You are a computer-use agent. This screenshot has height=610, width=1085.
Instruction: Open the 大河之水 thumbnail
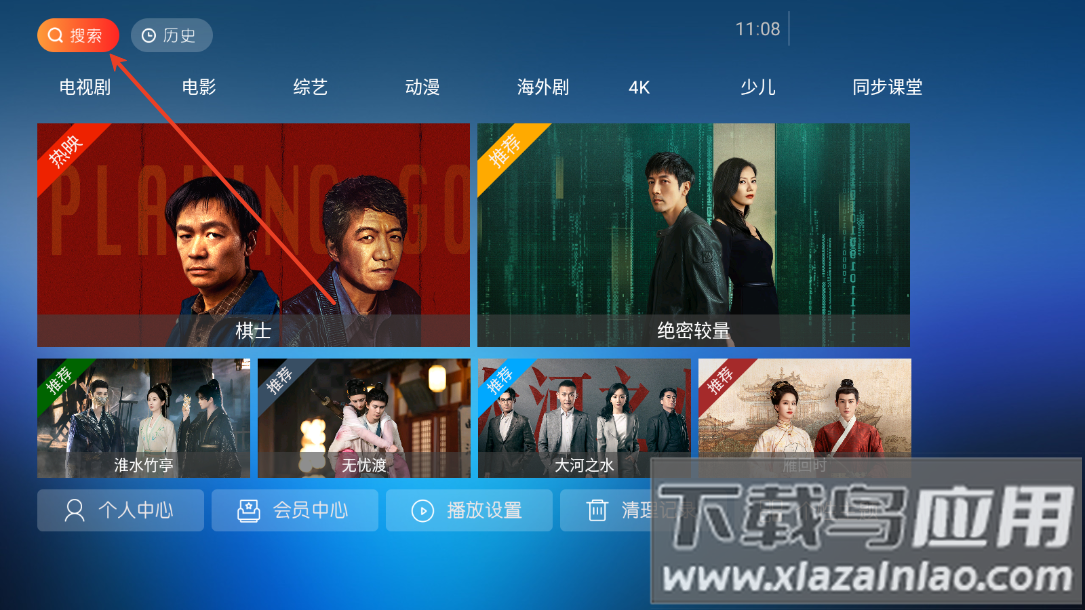pyautogui.click(x=584, y=417)
